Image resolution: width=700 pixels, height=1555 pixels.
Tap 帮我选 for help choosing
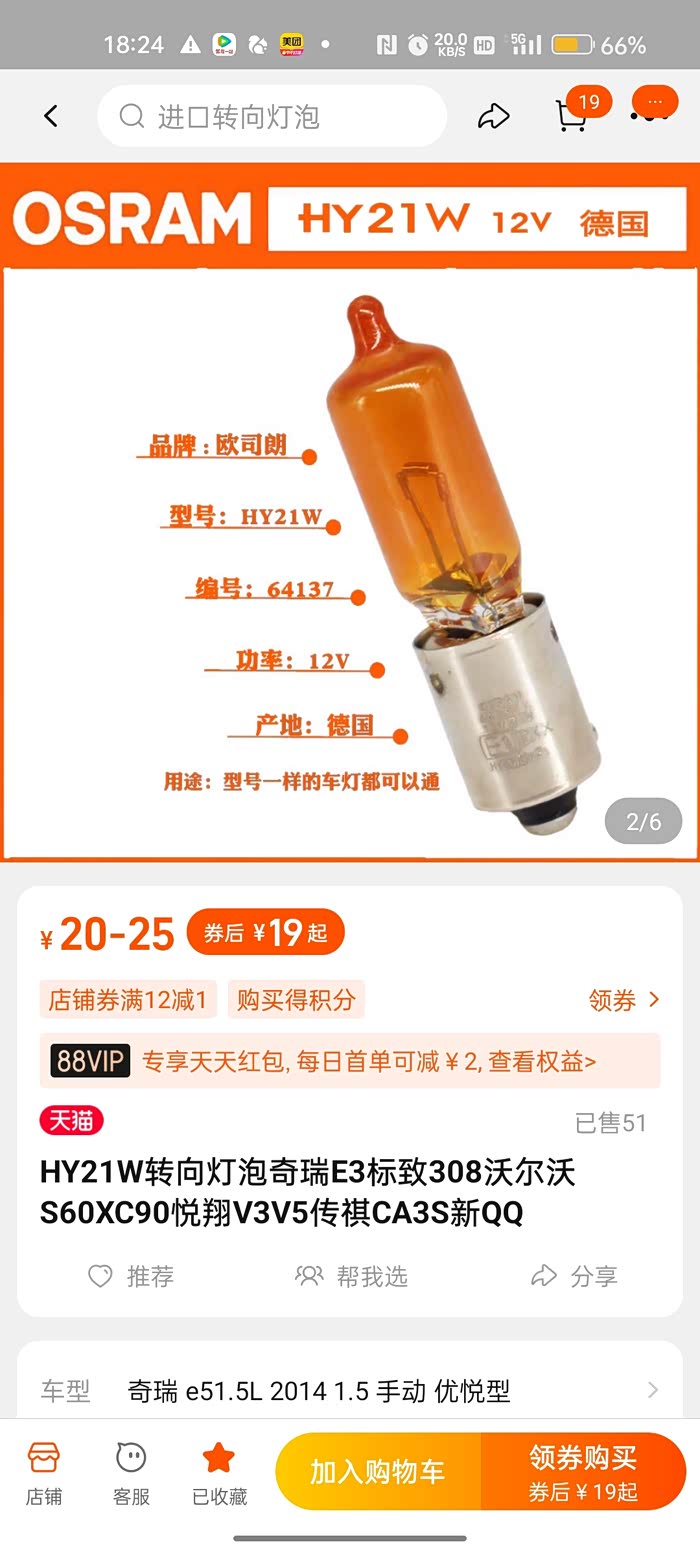pyautogui.click(x=351, y=1276)
